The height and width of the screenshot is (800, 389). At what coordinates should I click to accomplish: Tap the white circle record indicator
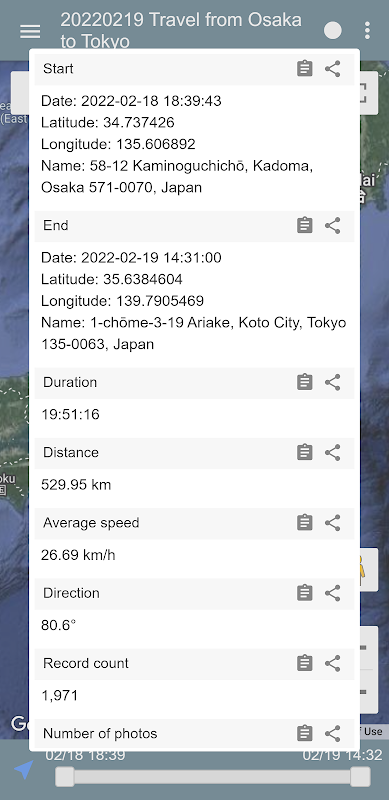tap(333, 31)
